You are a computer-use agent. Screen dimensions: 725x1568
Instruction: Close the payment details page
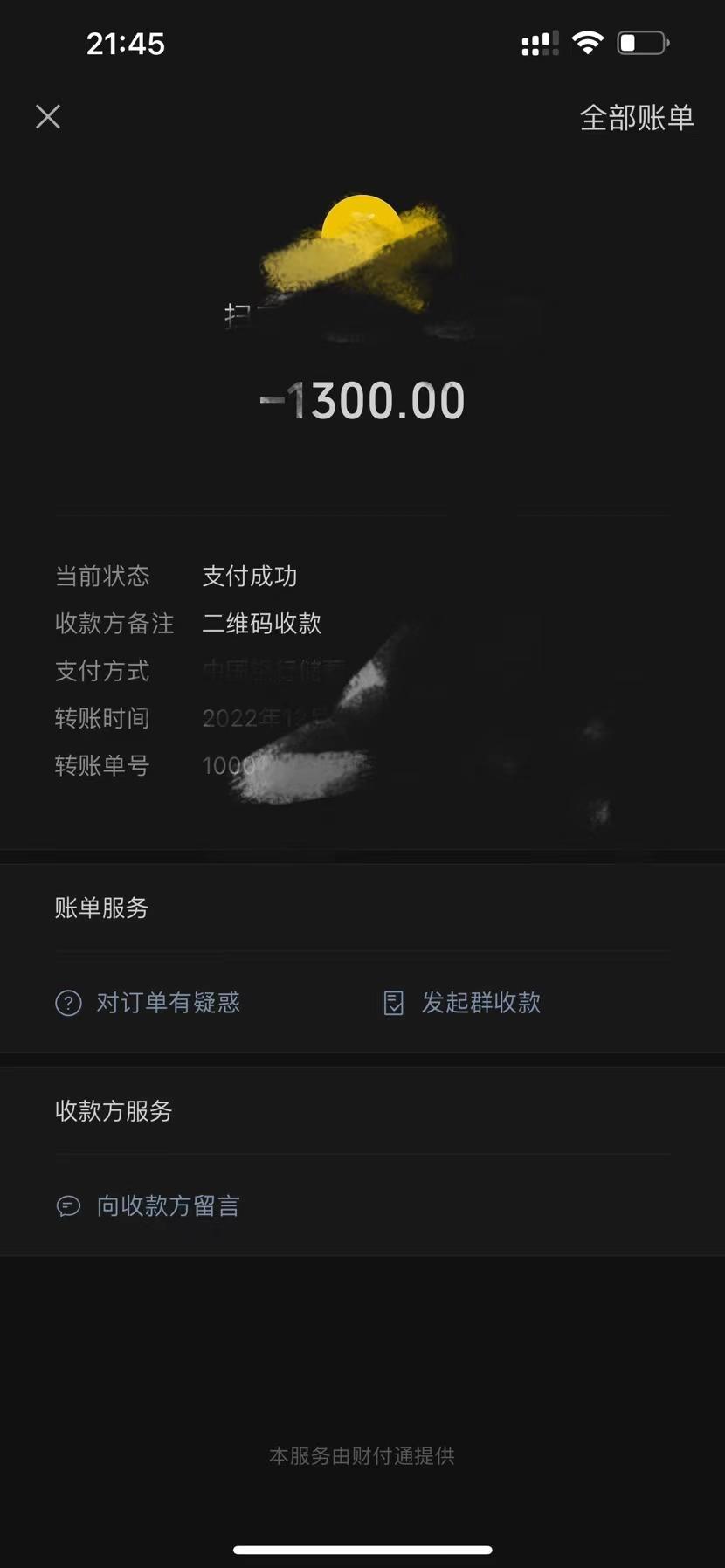click(48, 116)
